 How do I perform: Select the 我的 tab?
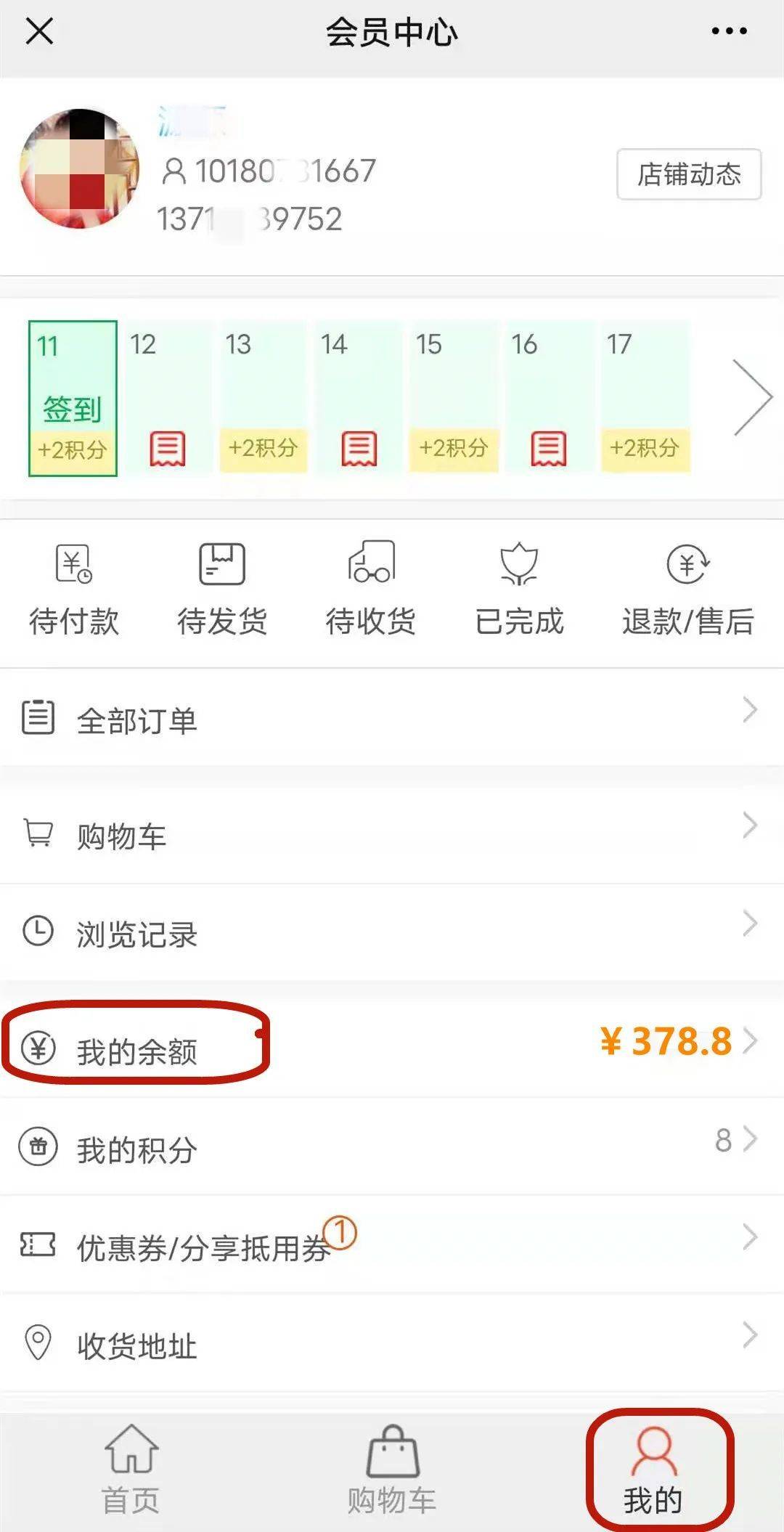[x=653, y=1470]
